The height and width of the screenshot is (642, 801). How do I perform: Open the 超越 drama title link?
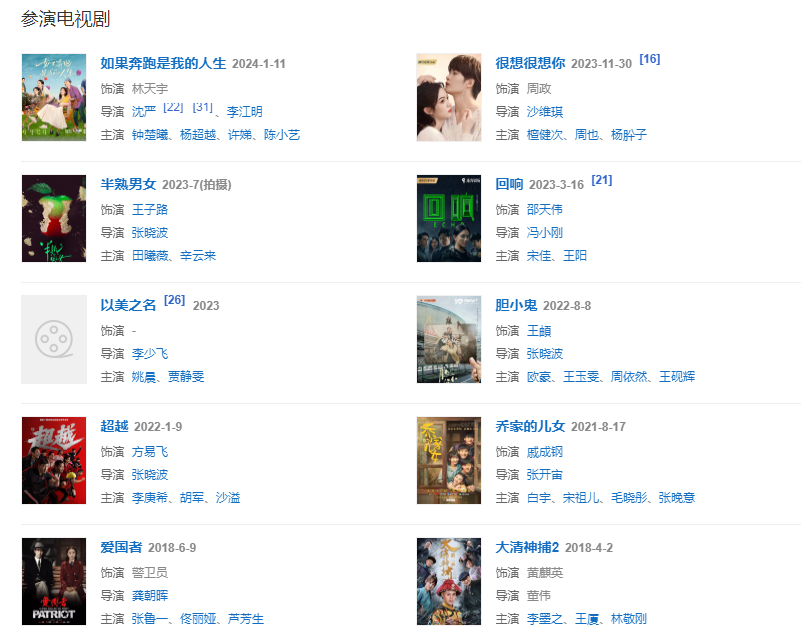coord(114,426)
